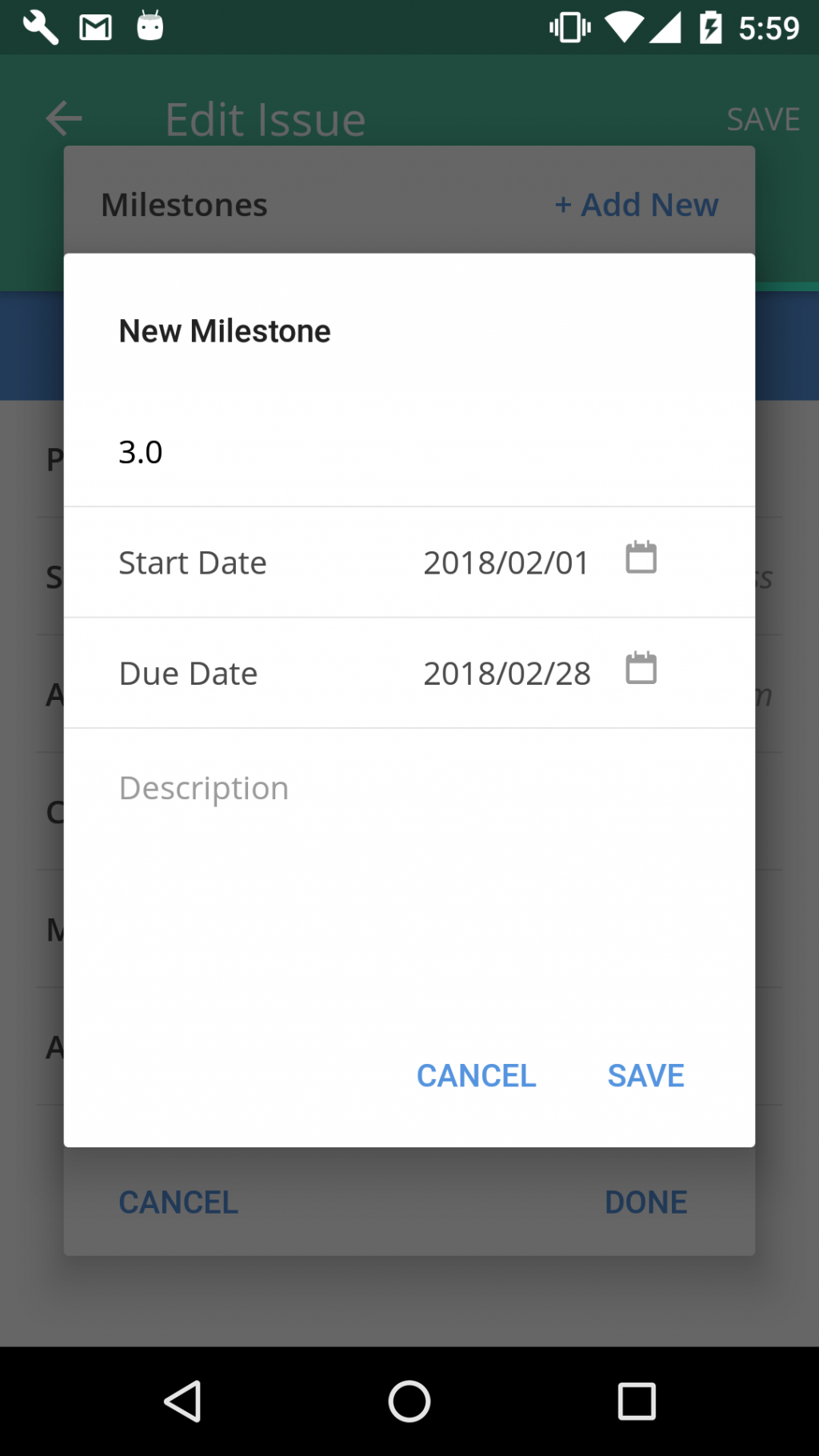Image resolution: width=819 pixels, height=1456 pixels.
Task: Open the Gmail notification icon
Action: click(x=94, y=26)
